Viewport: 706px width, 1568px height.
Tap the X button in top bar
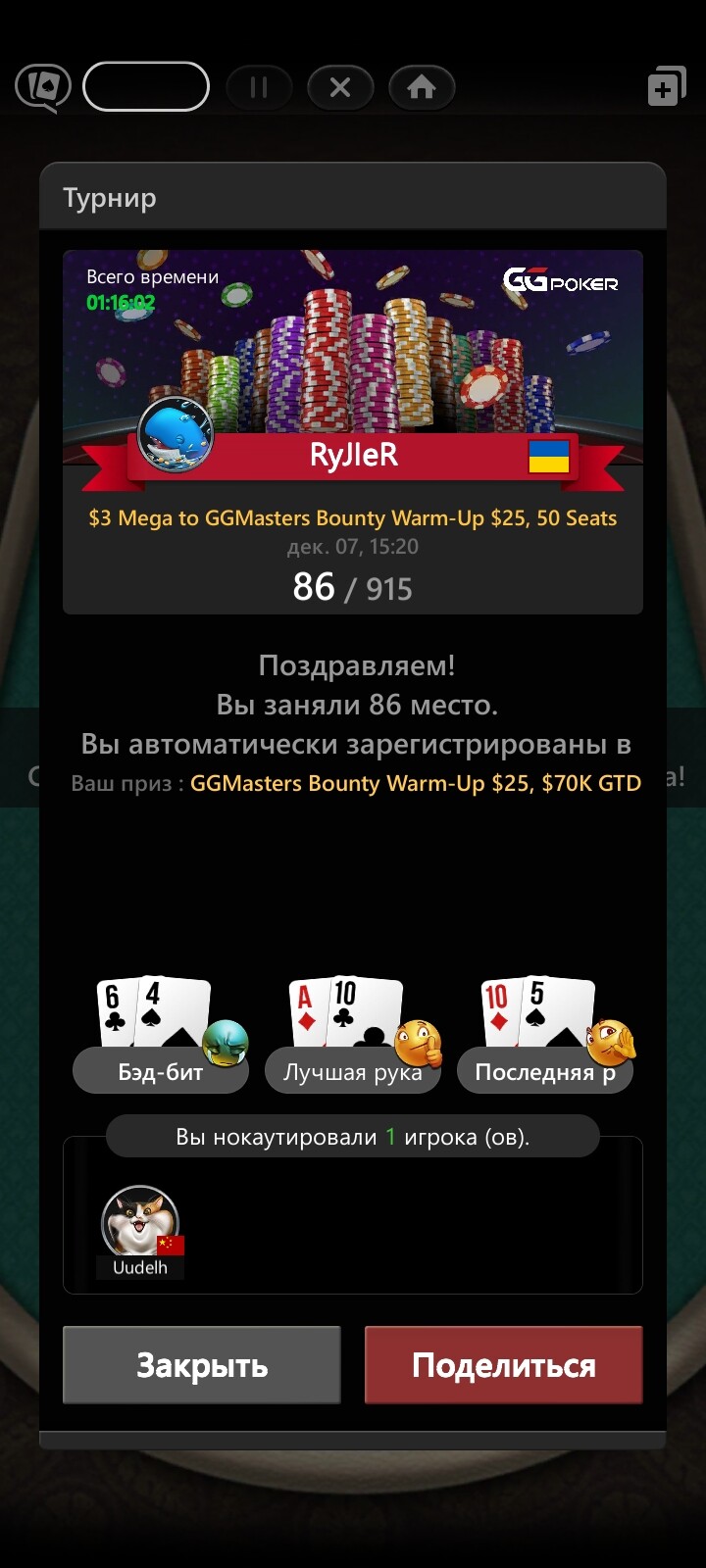tap(340, 88)
